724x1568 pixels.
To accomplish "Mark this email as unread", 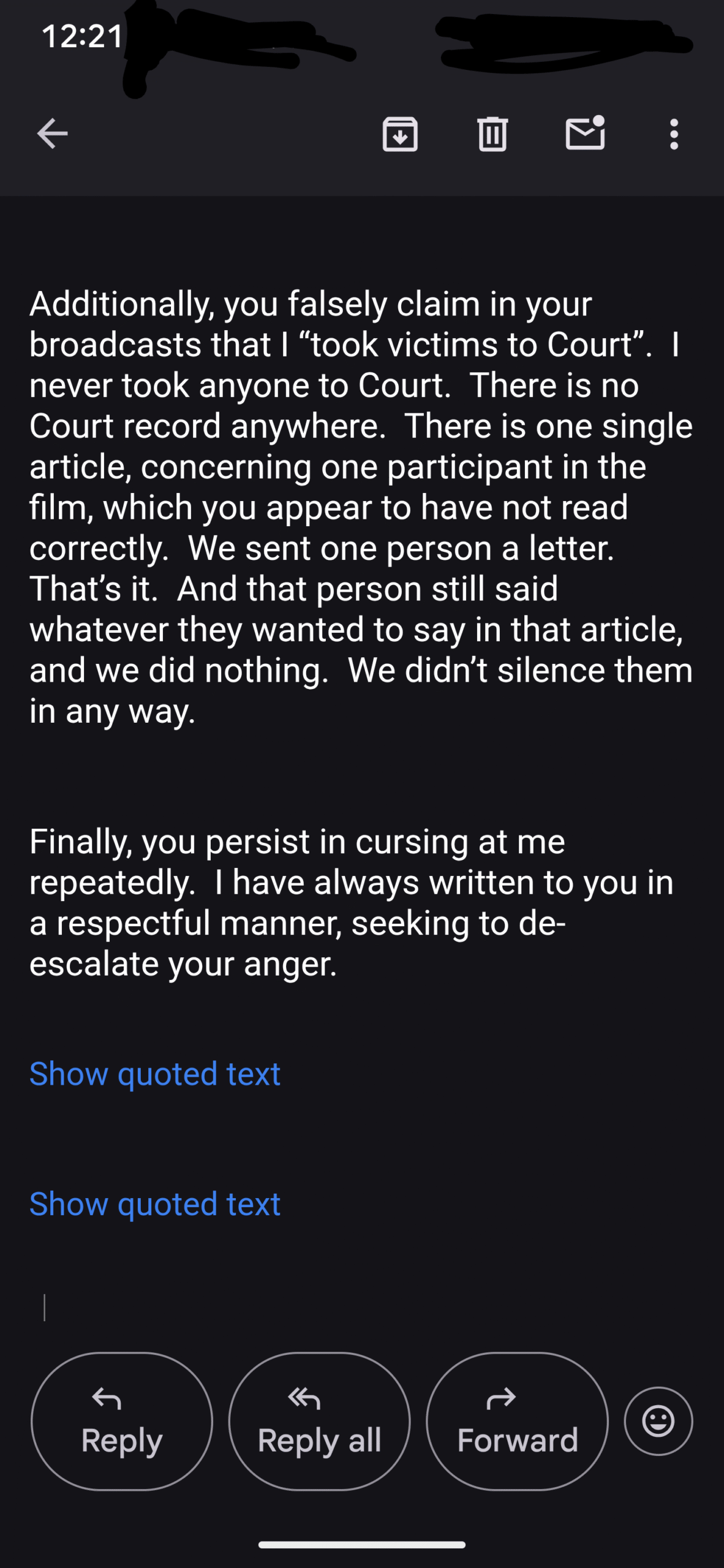I will [586, 132].
